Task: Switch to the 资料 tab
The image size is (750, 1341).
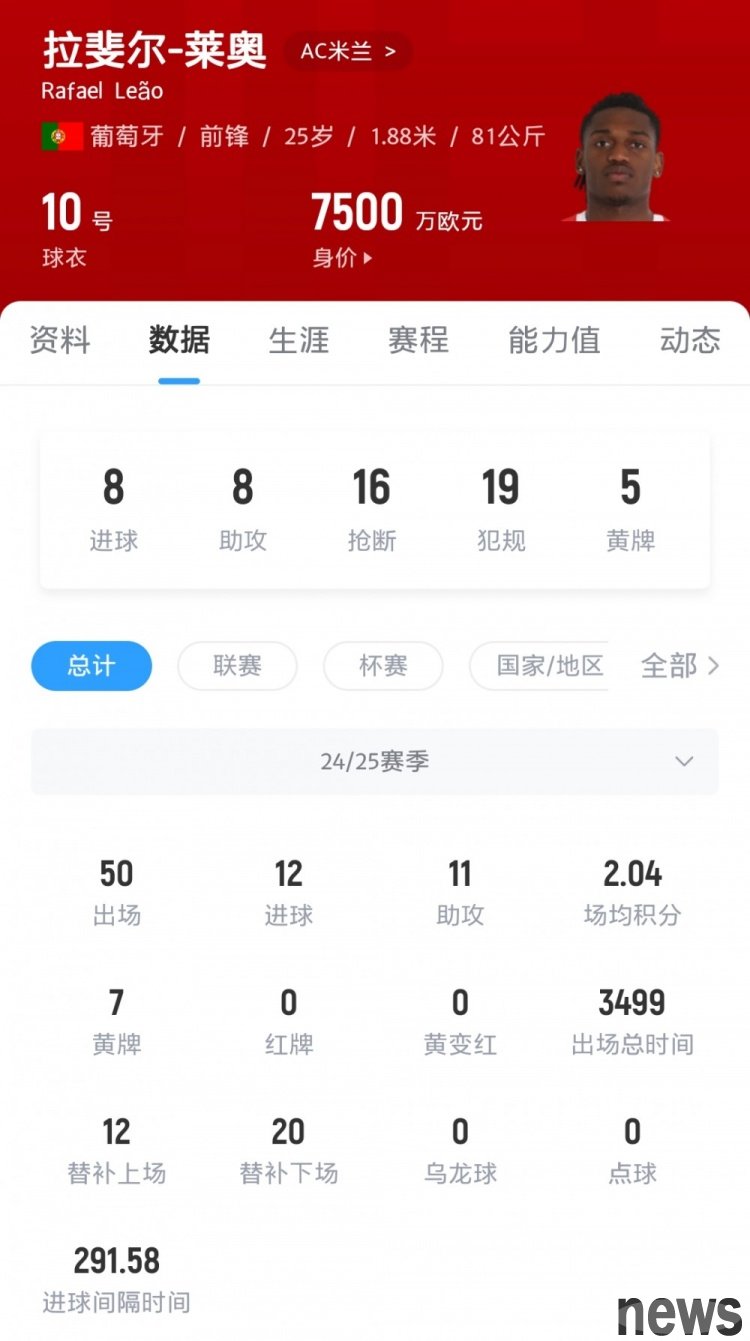Action: pyautogui.click(x=60, y=340)
